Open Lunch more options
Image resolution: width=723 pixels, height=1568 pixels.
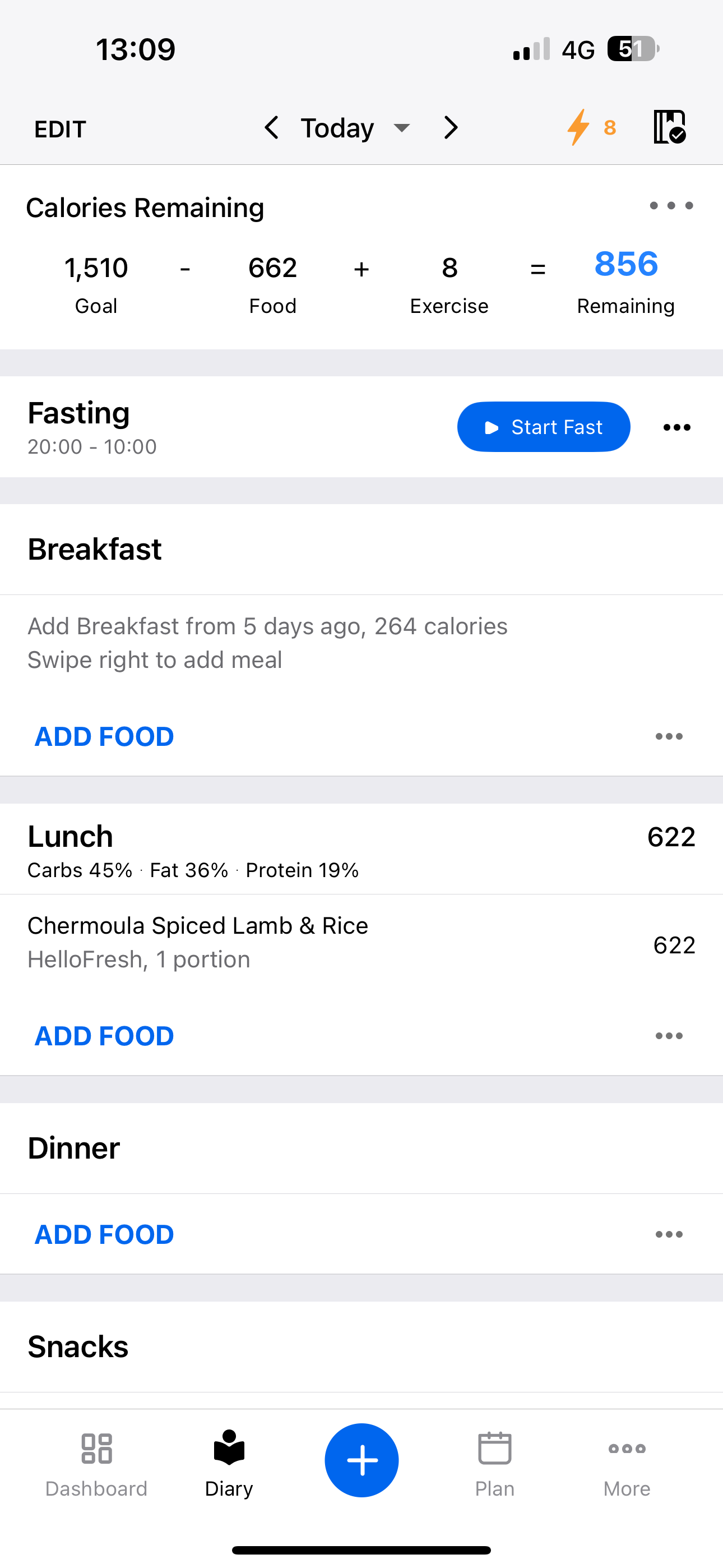click(669, 1036)
